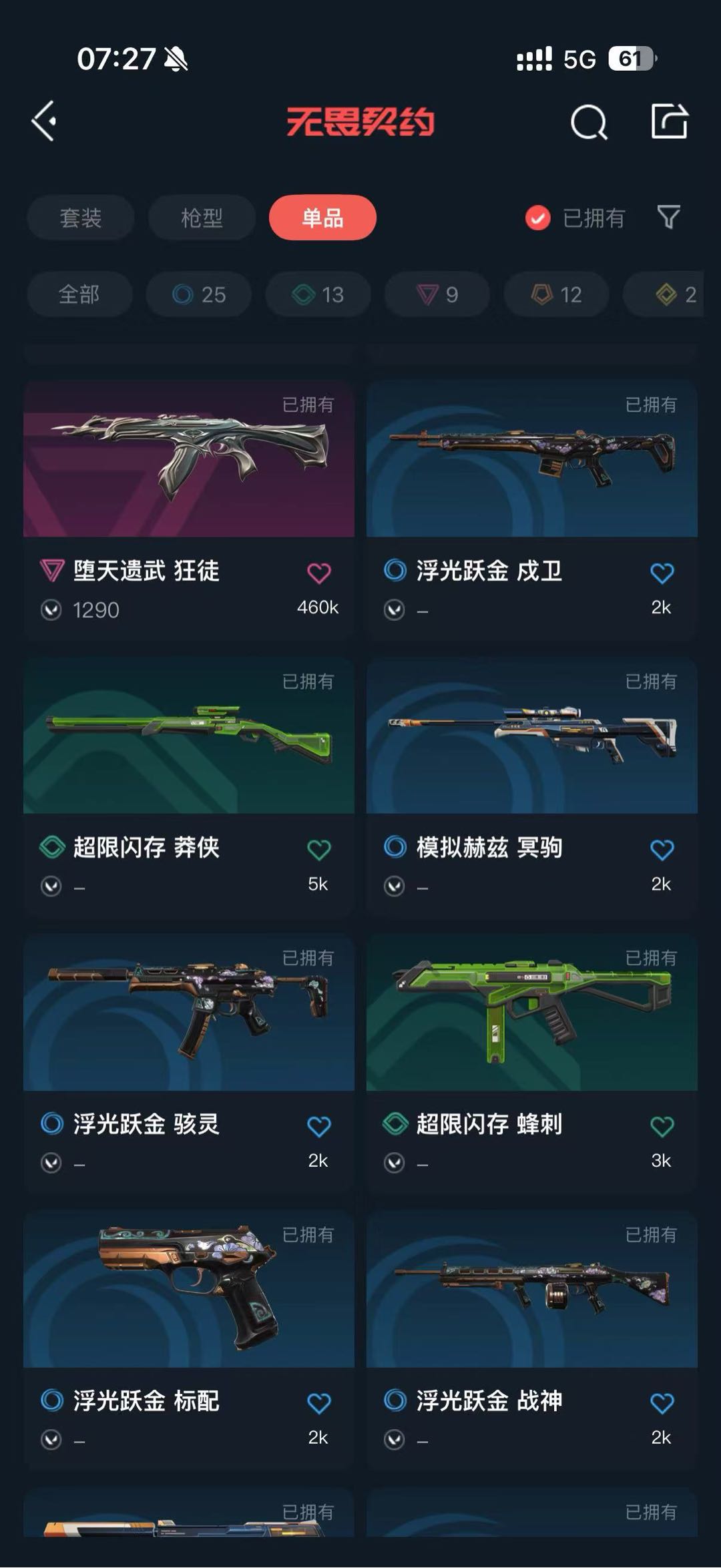Filter by the pink tier chip 9
The height and width of the screenshot is (1568, 721).
(x=437, y=294)
